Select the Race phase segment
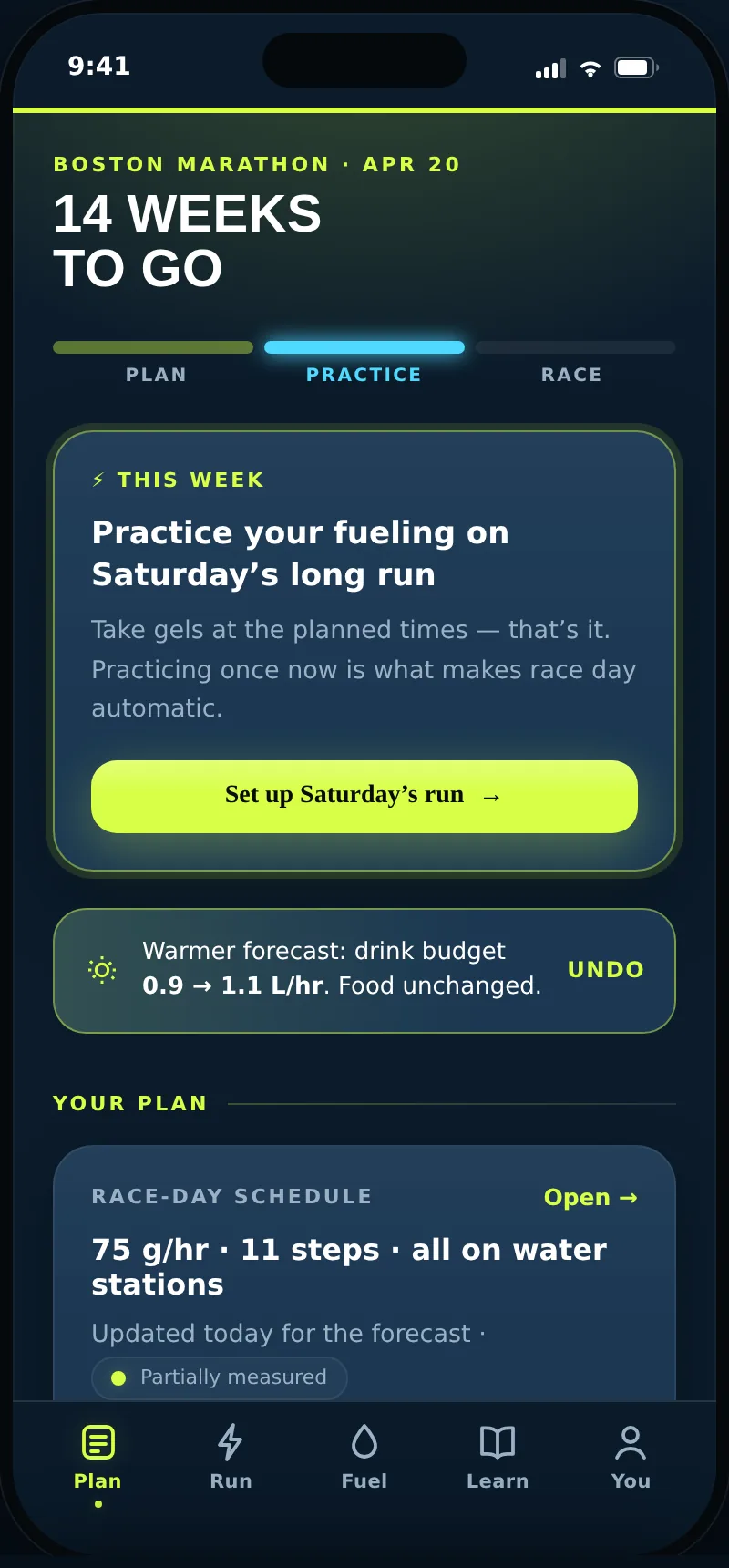Screen dimensions: 729x1568 pos(575,363)
